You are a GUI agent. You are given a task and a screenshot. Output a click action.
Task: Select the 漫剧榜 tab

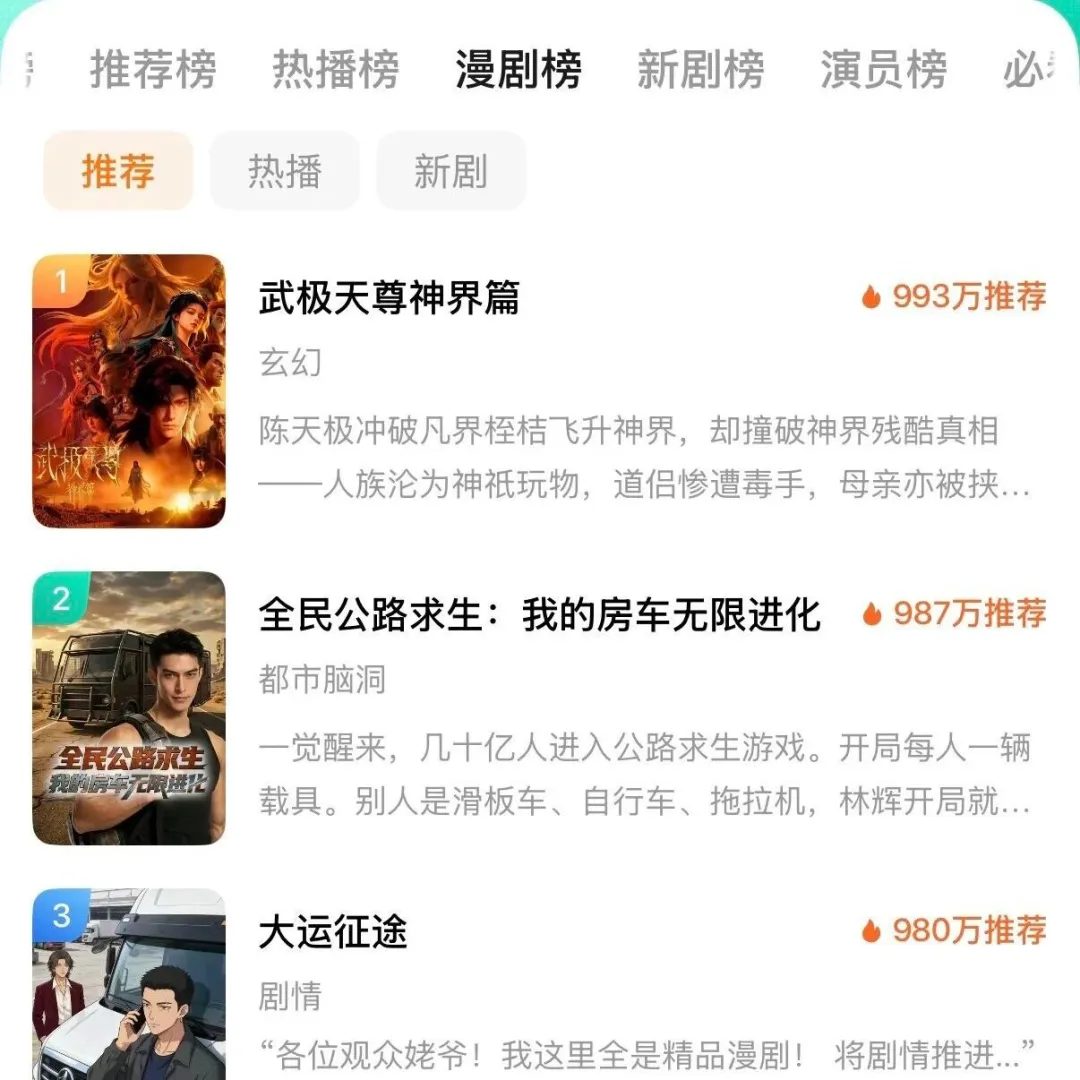(x=518, y=70)
